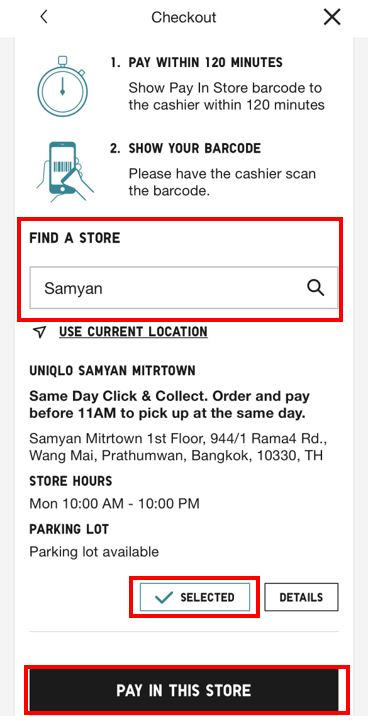The width and height of the screenshot is (368, 725).
Task: Open Details for Uniqlo Samyan Mitrtown
Action: (x=301, y=597)
